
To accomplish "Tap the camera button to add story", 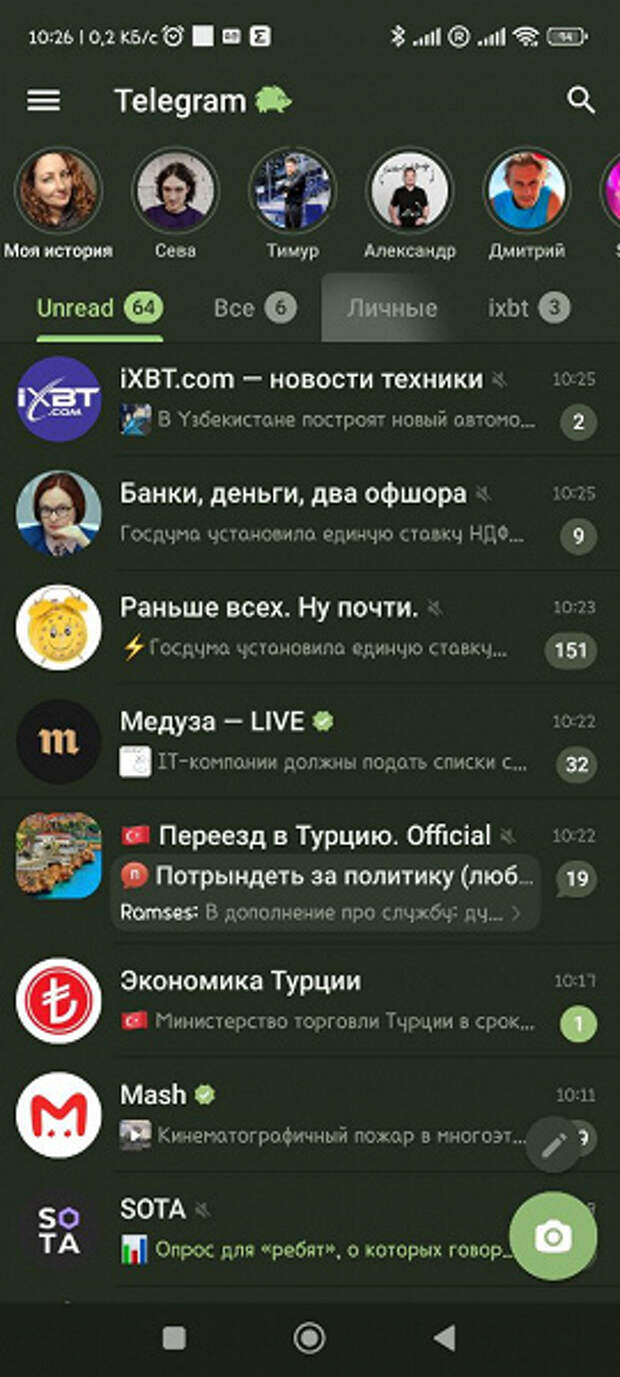I will coord(553,1238).
